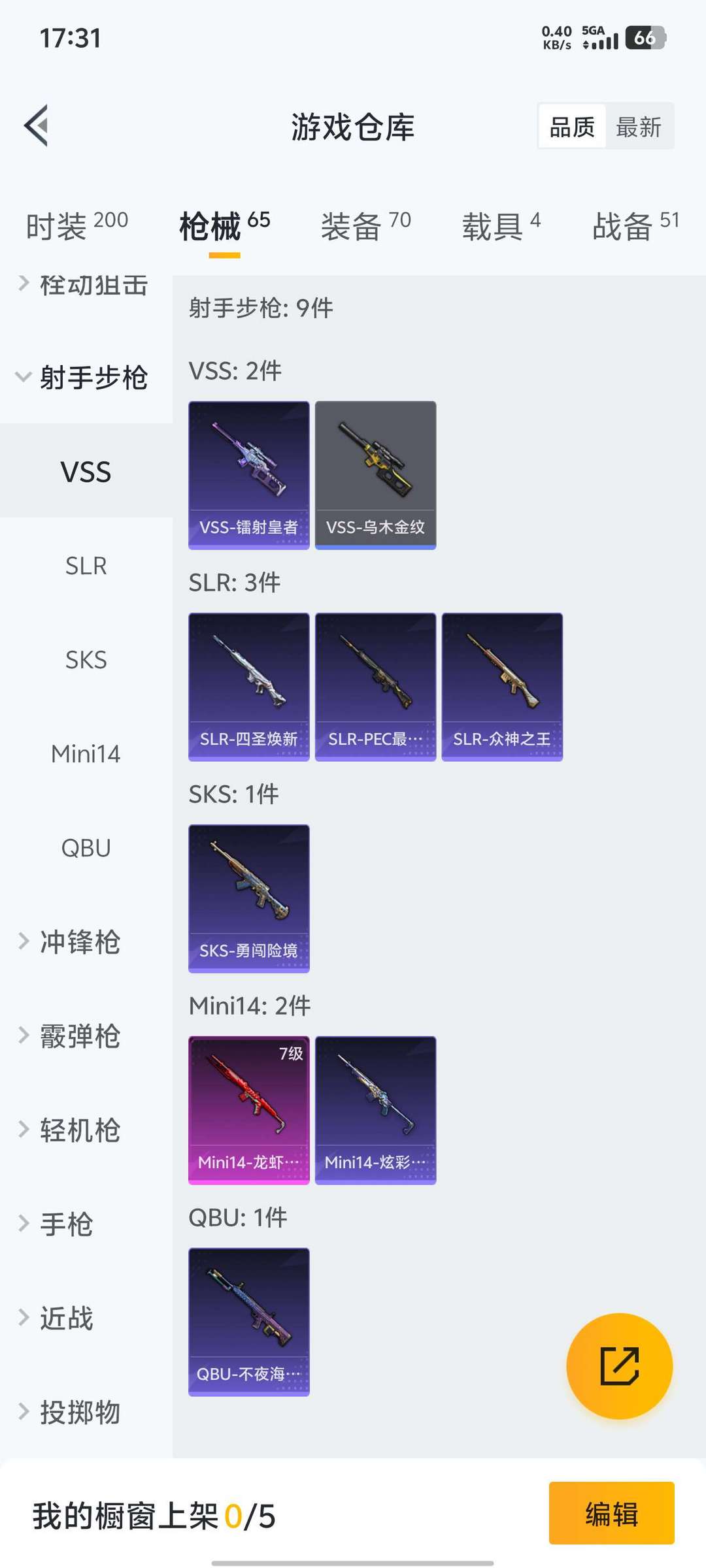
Task: Click the 编辑 button
Action: (611, 1514)
